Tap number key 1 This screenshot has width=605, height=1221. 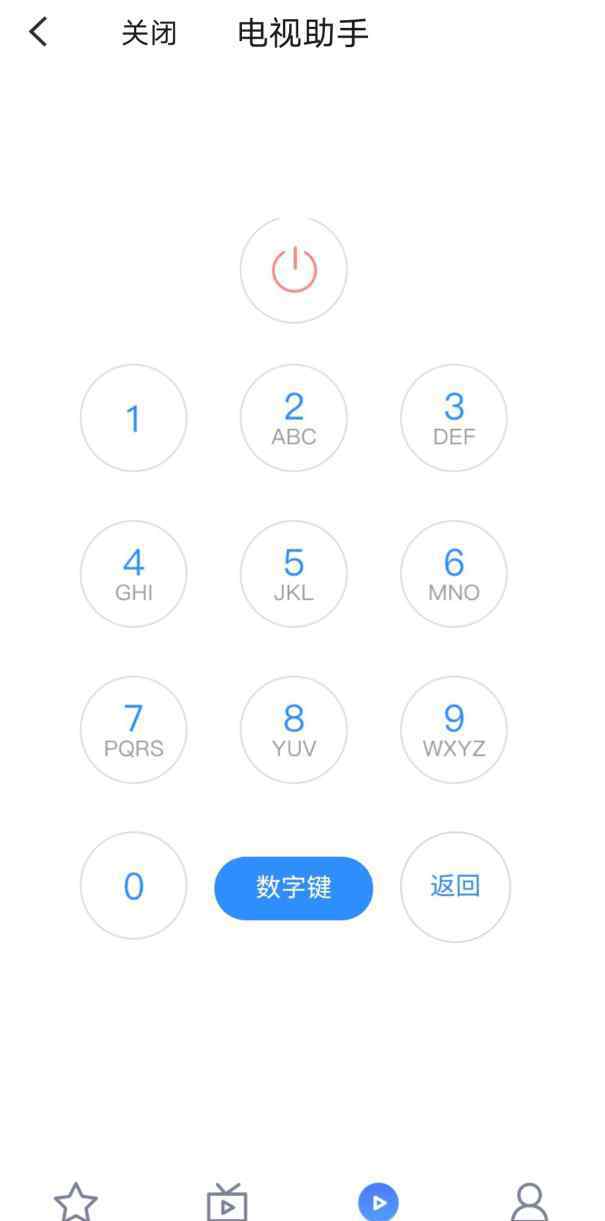(133, 418)
